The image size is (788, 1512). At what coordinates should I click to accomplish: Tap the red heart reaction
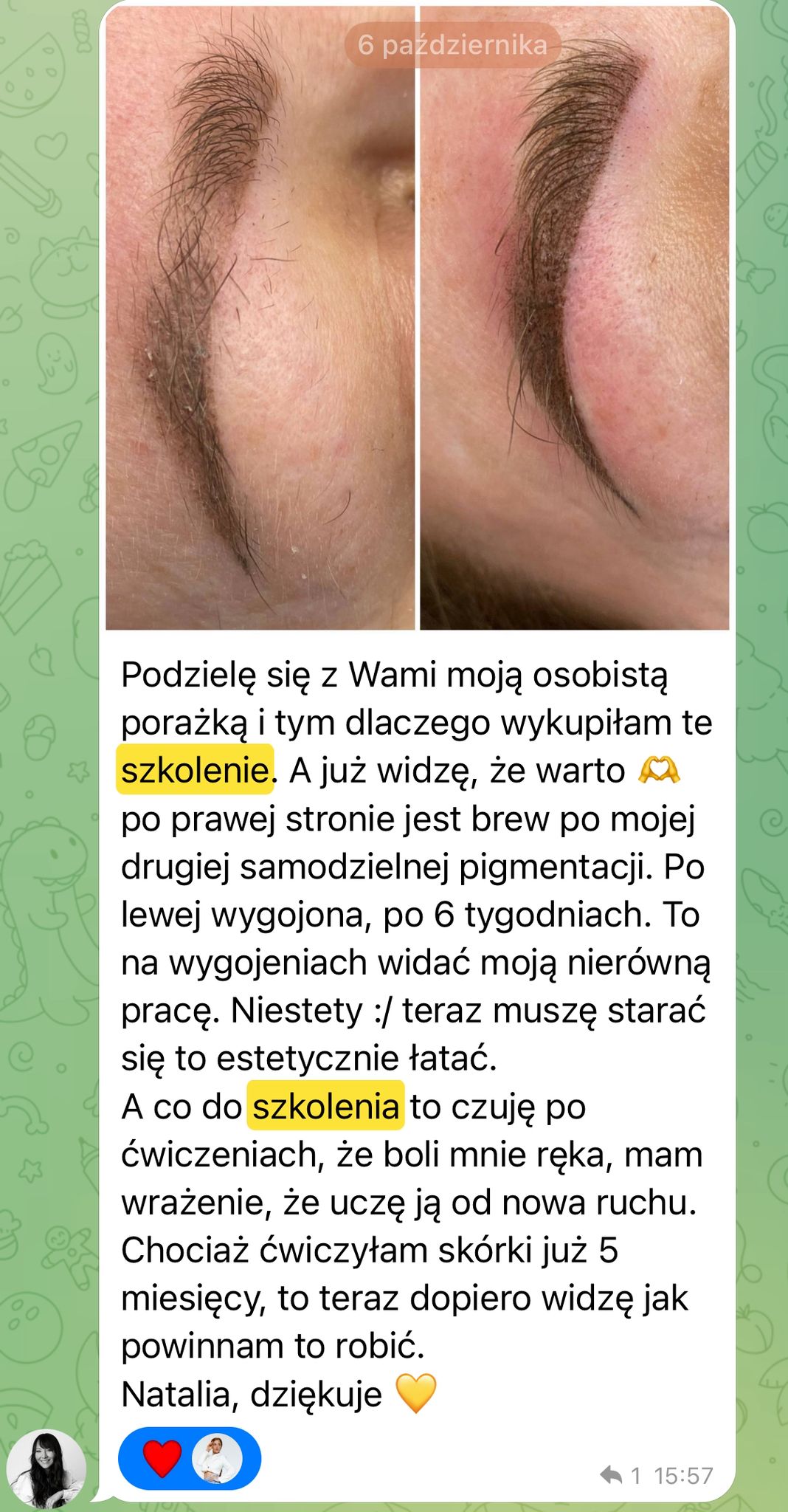click(162, 1459)
